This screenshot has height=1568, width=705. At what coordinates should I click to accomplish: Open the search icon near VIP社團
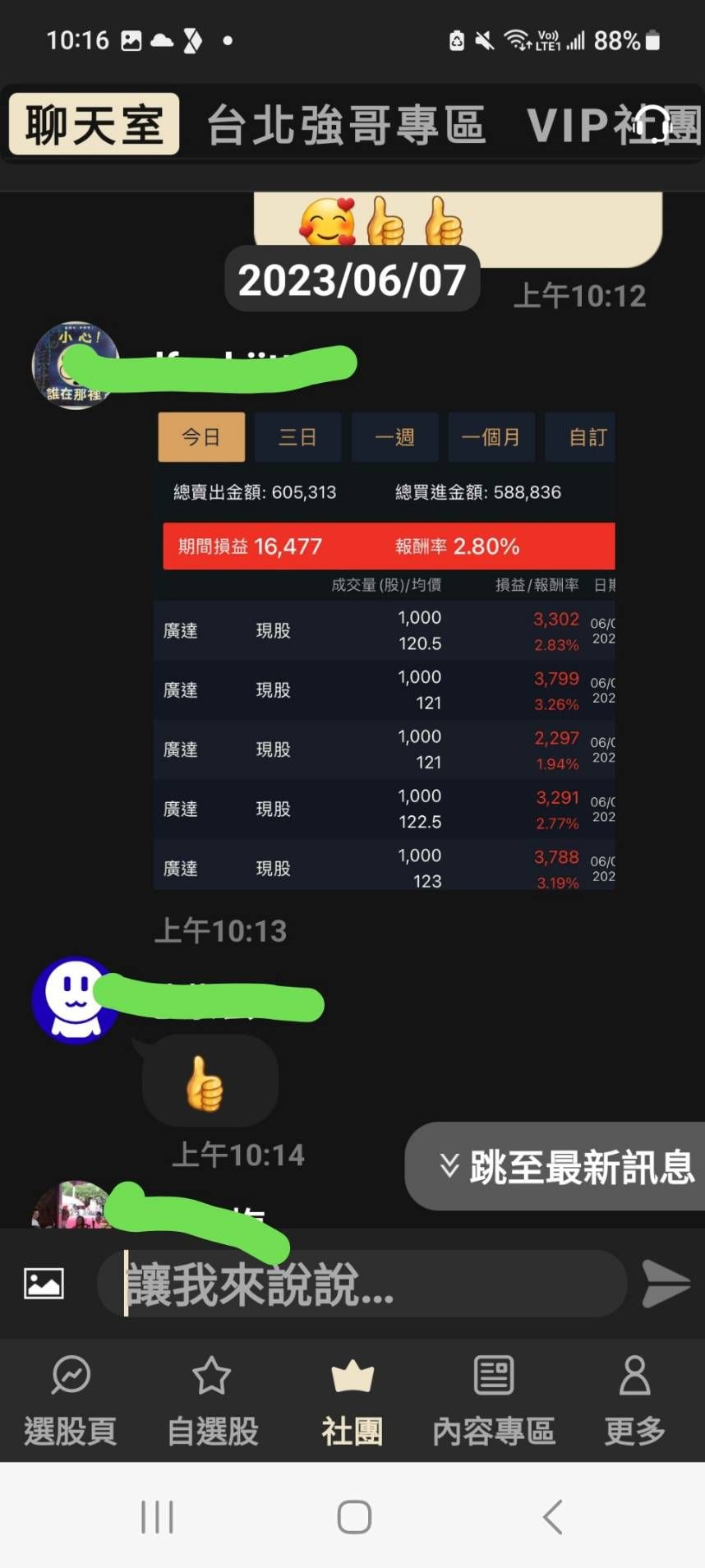[653, 125]
